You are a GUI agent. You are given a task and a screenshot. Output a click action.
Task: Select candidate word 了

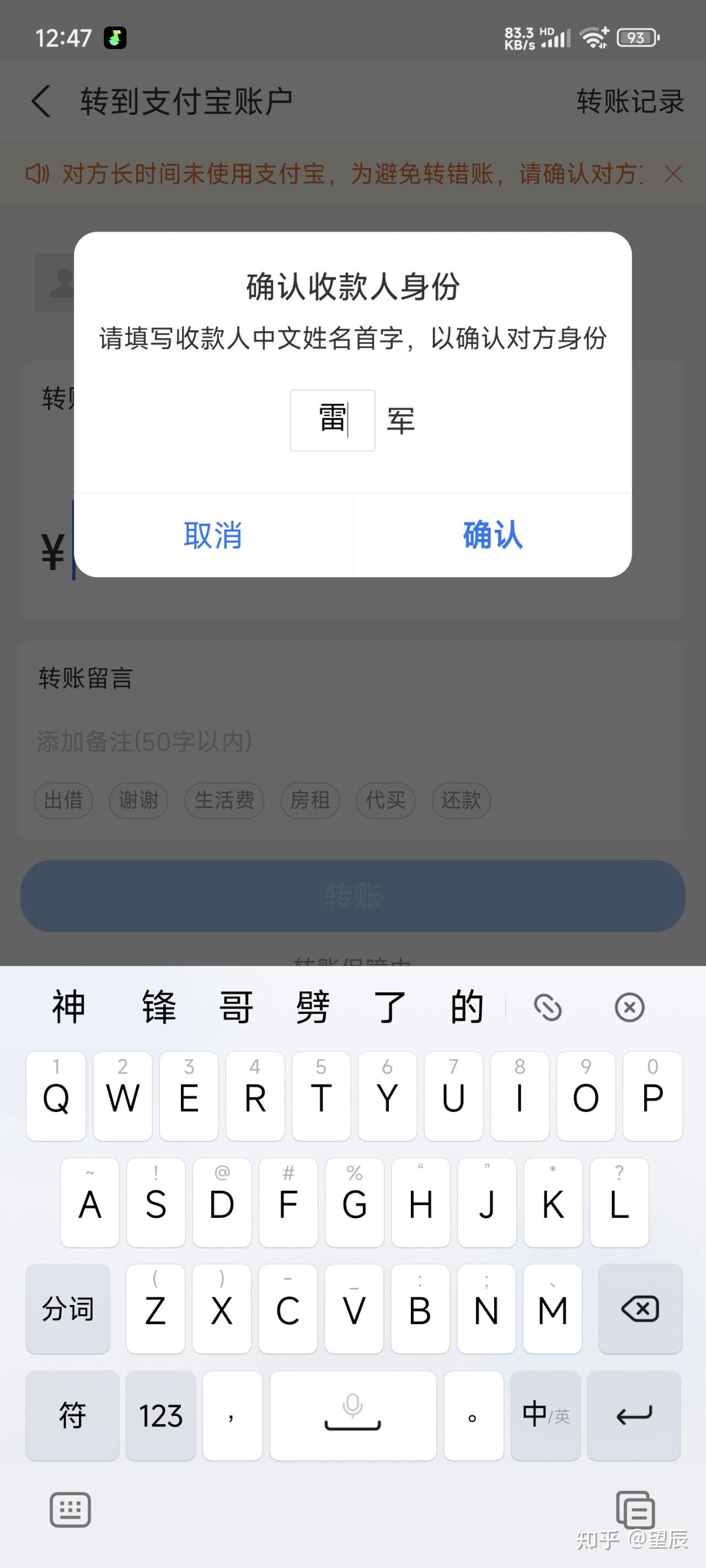[390, 1007]
